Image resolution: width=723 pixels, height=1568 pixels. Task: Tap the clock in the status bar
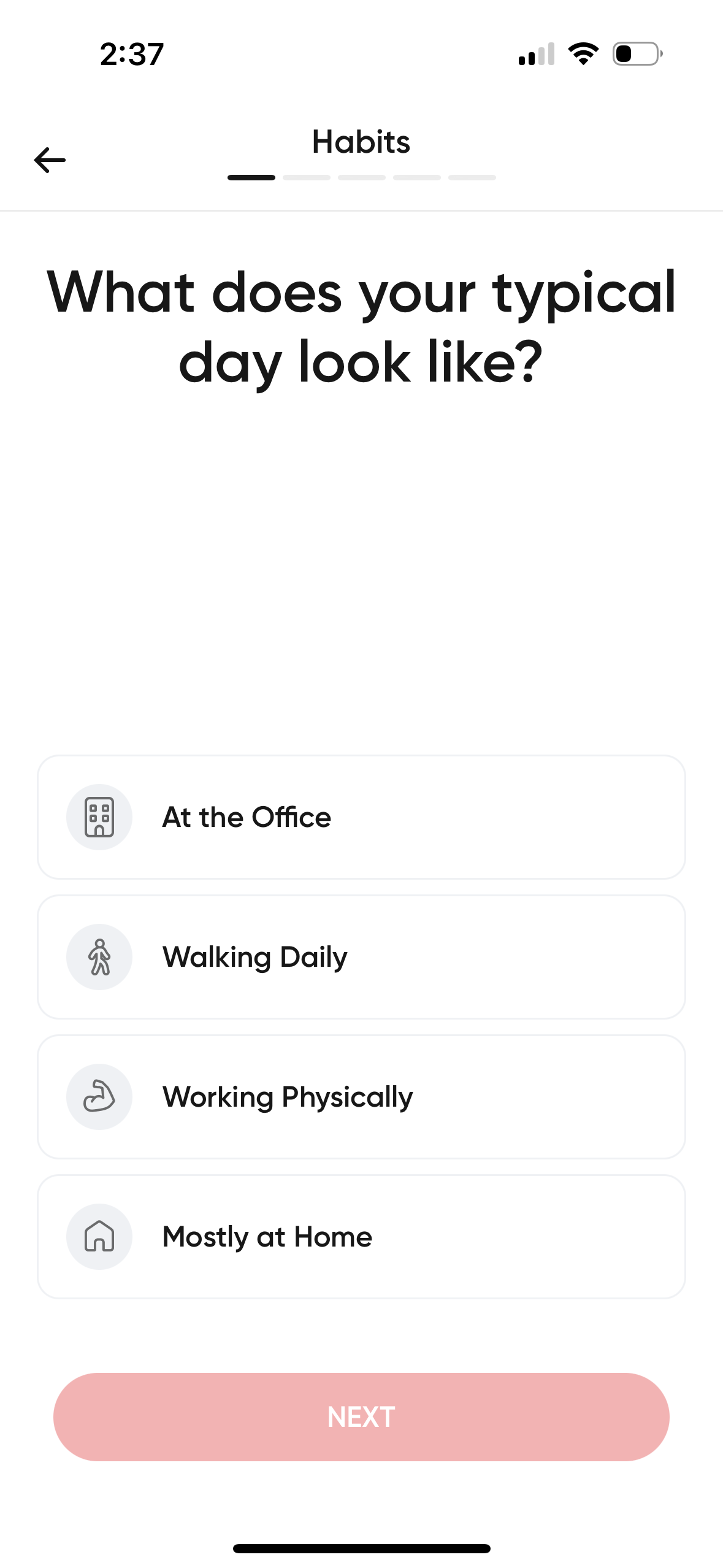click(x=131, y=54)
